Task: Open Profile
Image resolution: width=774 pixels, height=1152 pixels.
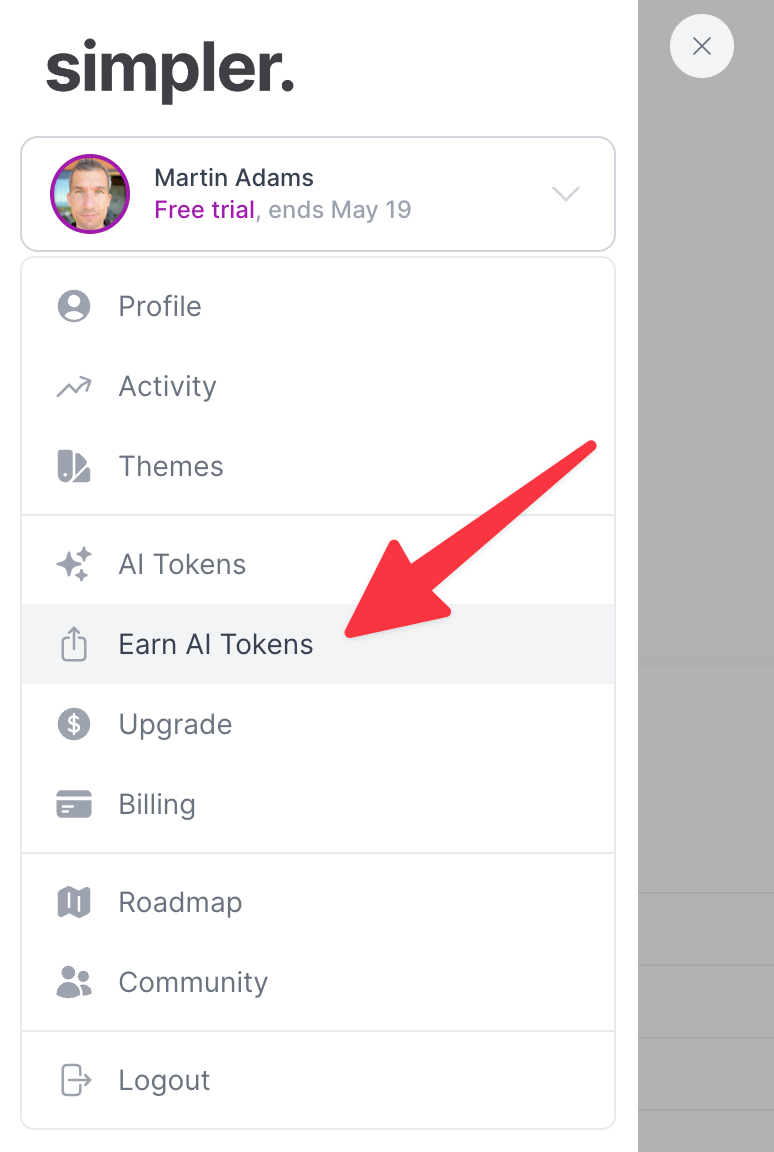Action: (x=160, y=306)
